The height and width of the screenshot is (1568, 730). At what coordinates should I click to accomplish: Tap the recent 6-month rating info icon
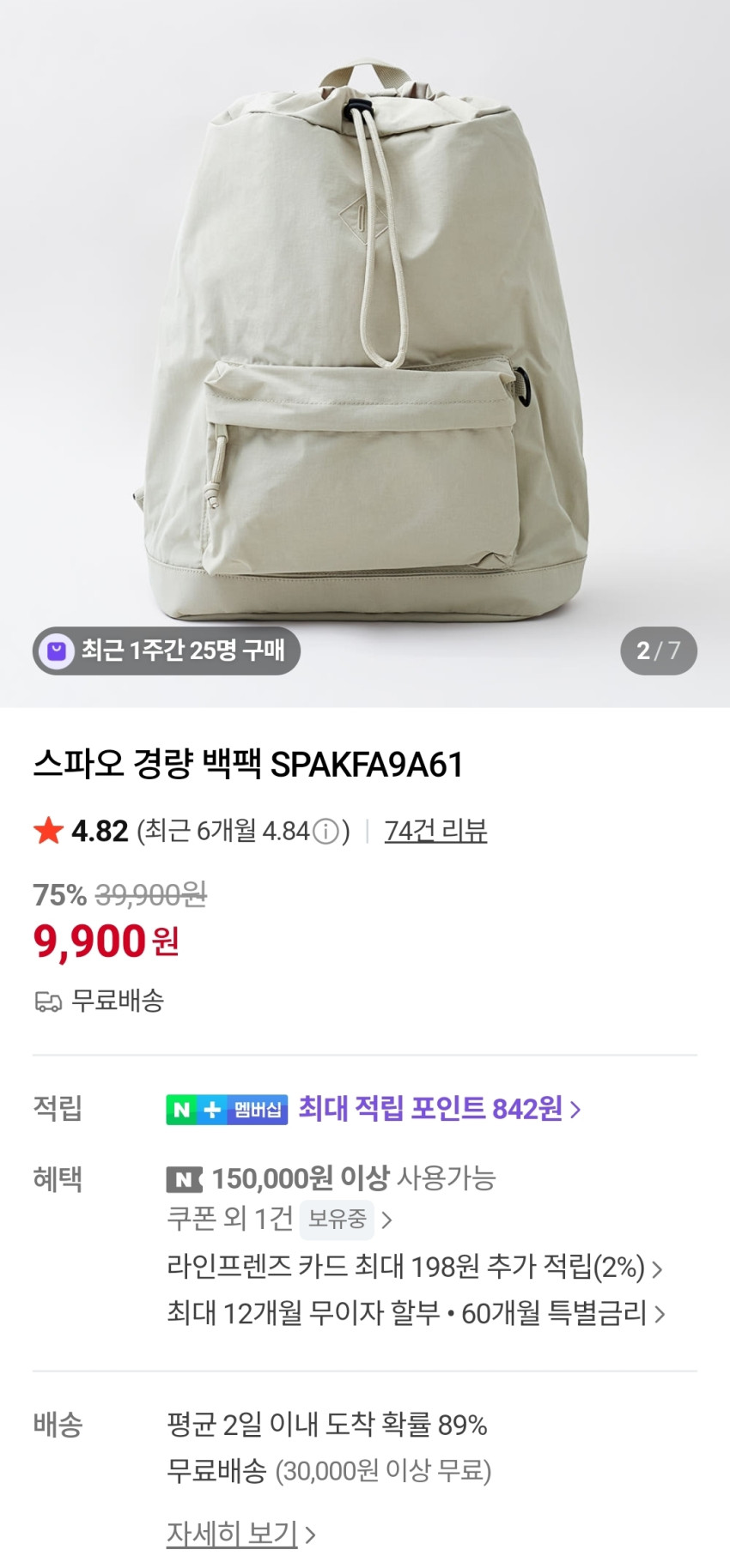tap(325, 832)
